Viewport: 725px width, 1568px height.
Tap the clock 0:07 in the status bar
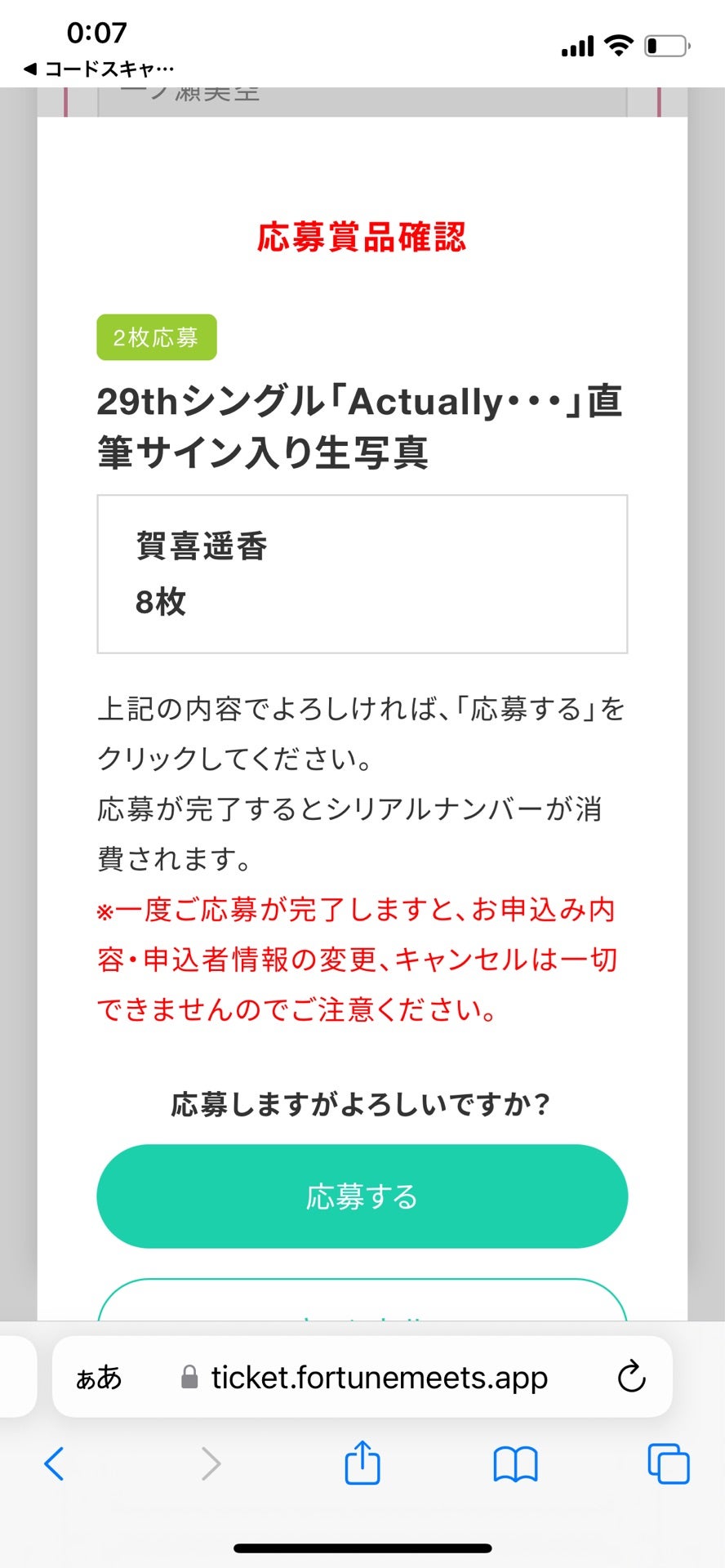99,33
